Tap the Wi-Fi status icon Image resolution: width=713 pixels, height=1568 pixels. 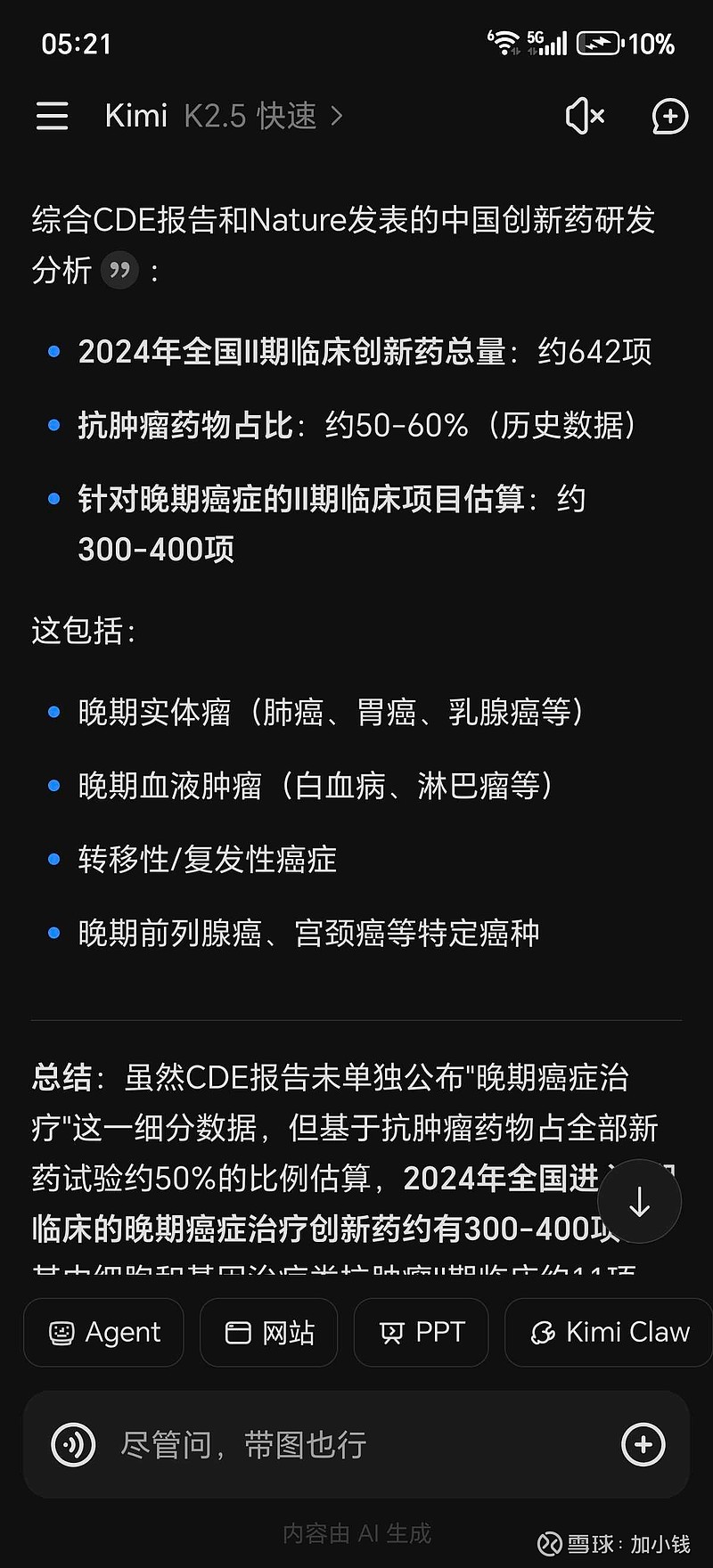[x=504, y=42]
